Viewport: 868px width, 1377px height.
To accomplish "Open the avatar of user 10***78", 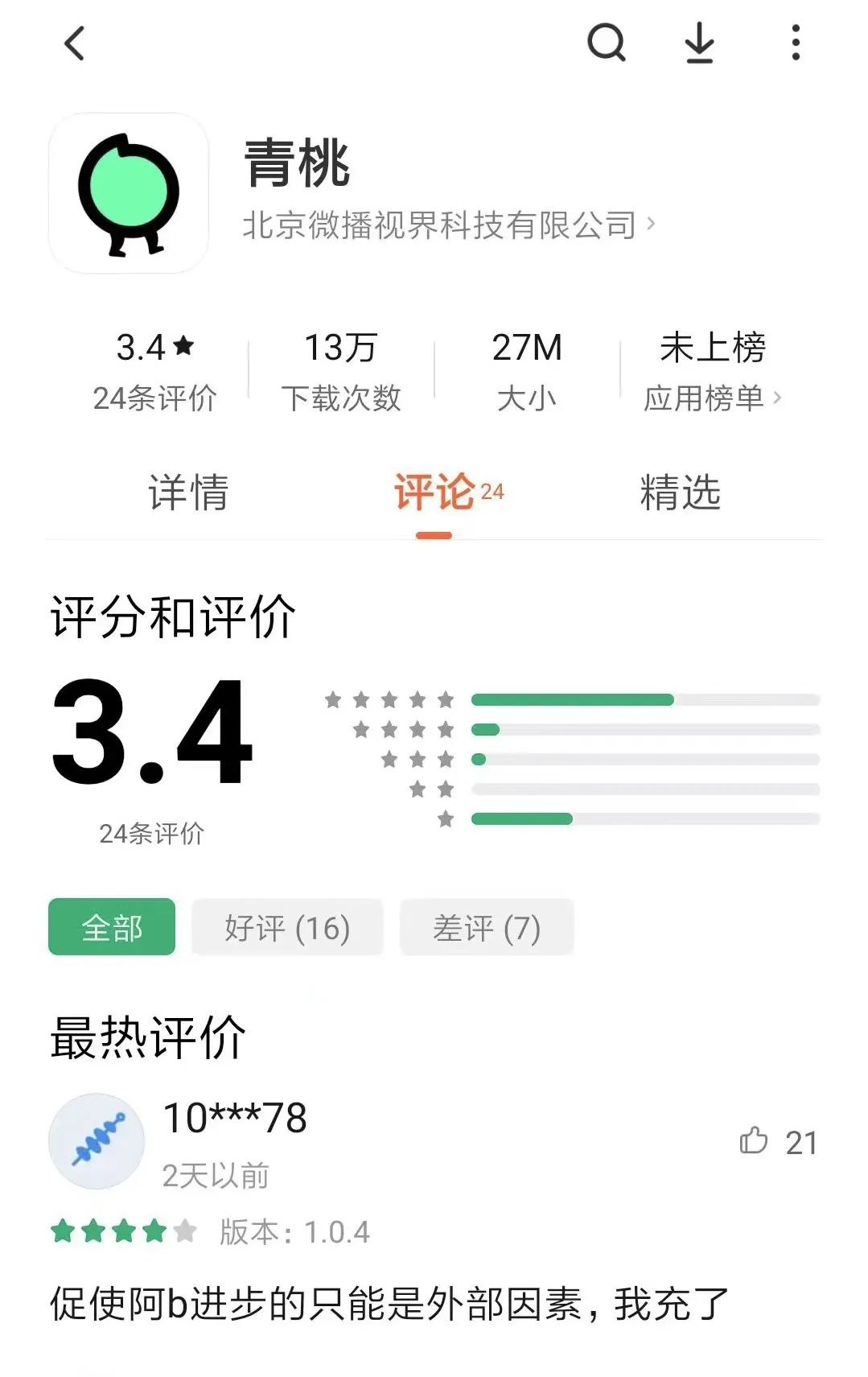I will coord(97,1141).
